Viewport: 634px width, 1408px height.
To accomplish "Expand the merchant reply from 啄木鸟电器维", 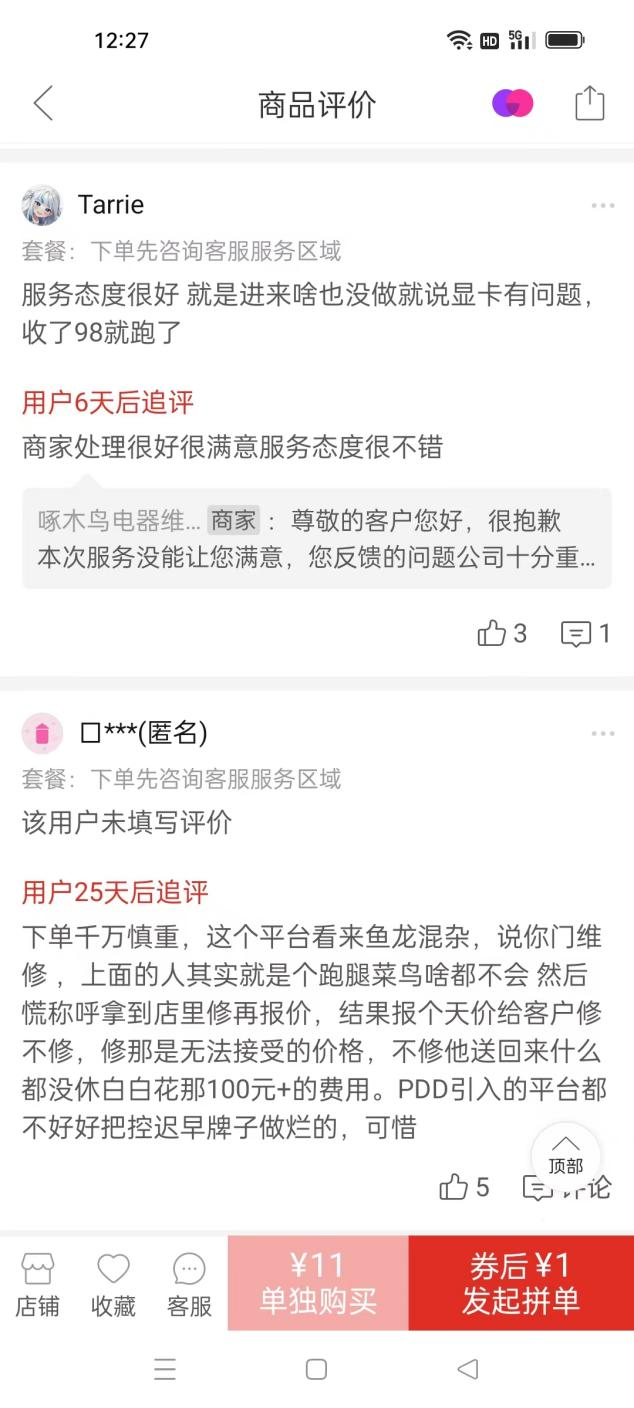I will point(316,538).
